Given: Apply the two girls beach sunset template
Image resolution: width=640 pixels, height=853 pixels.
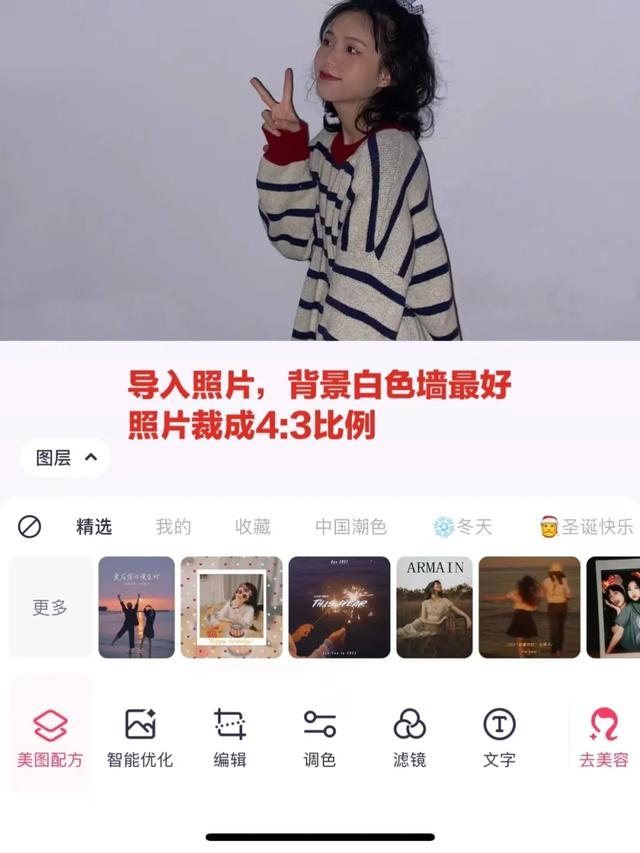Looking at the screenshot, I should coord(529,607).
